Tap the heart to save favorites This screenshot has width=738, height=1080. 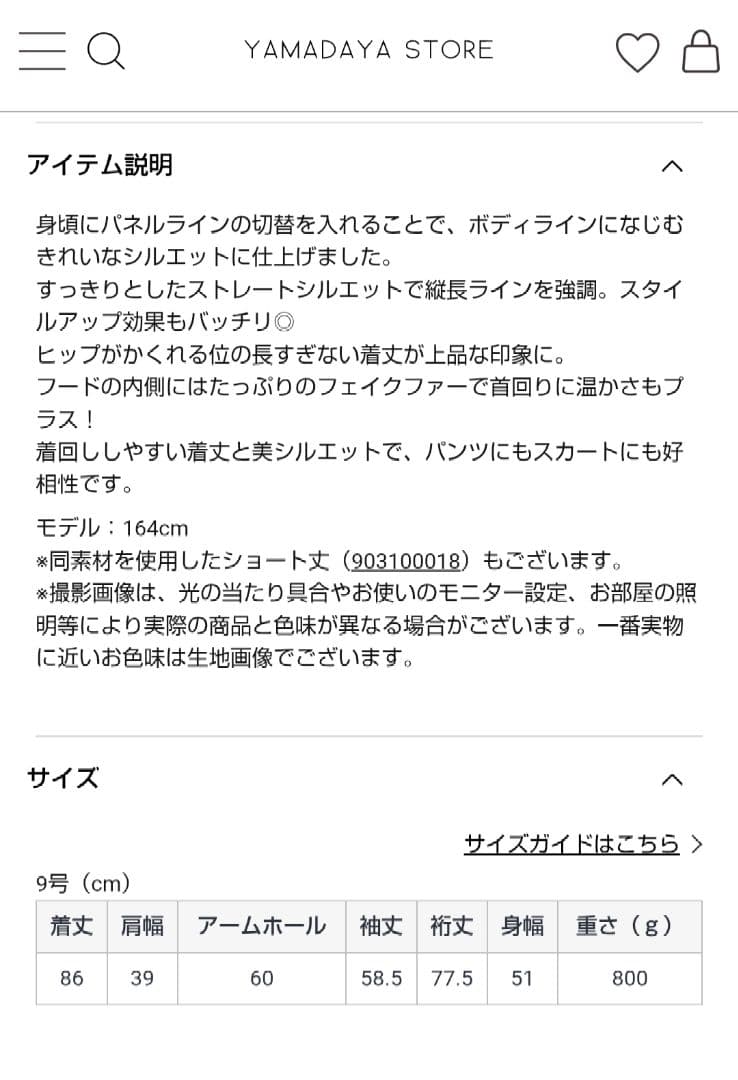coord(638,49)
